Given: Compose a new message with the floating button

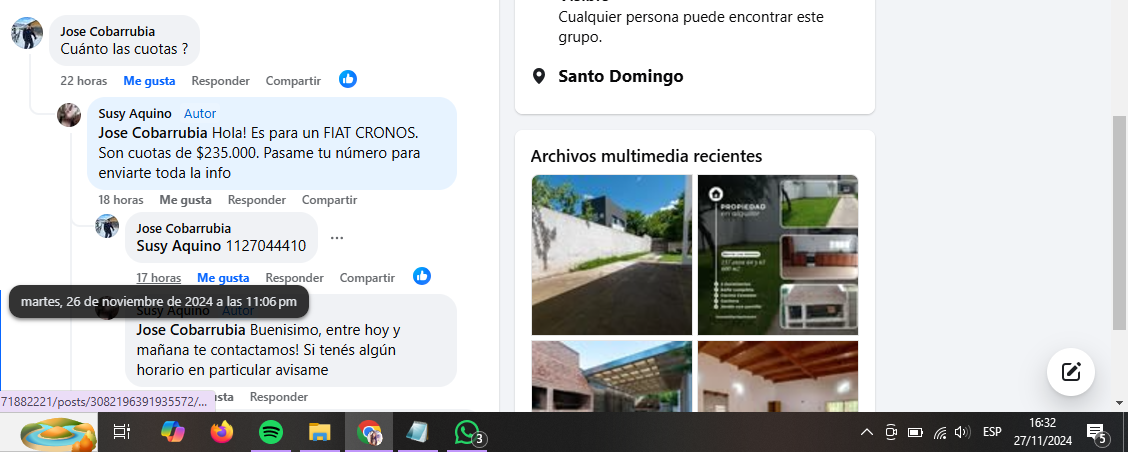Looking at the screenshot, I should pyautogui.click(x=1071, y=372).
